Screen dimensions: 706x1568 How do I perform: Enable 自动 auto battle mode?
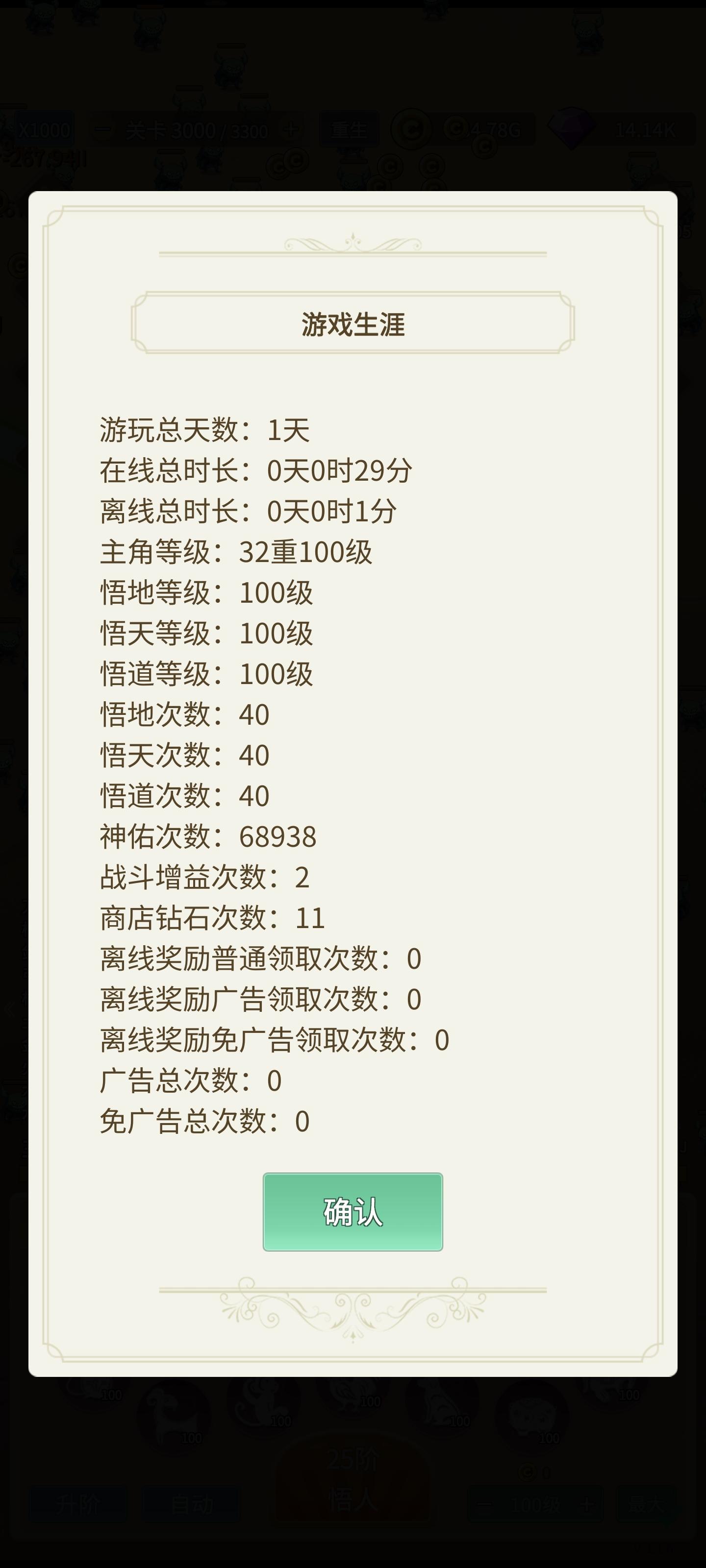point(191,1502)
